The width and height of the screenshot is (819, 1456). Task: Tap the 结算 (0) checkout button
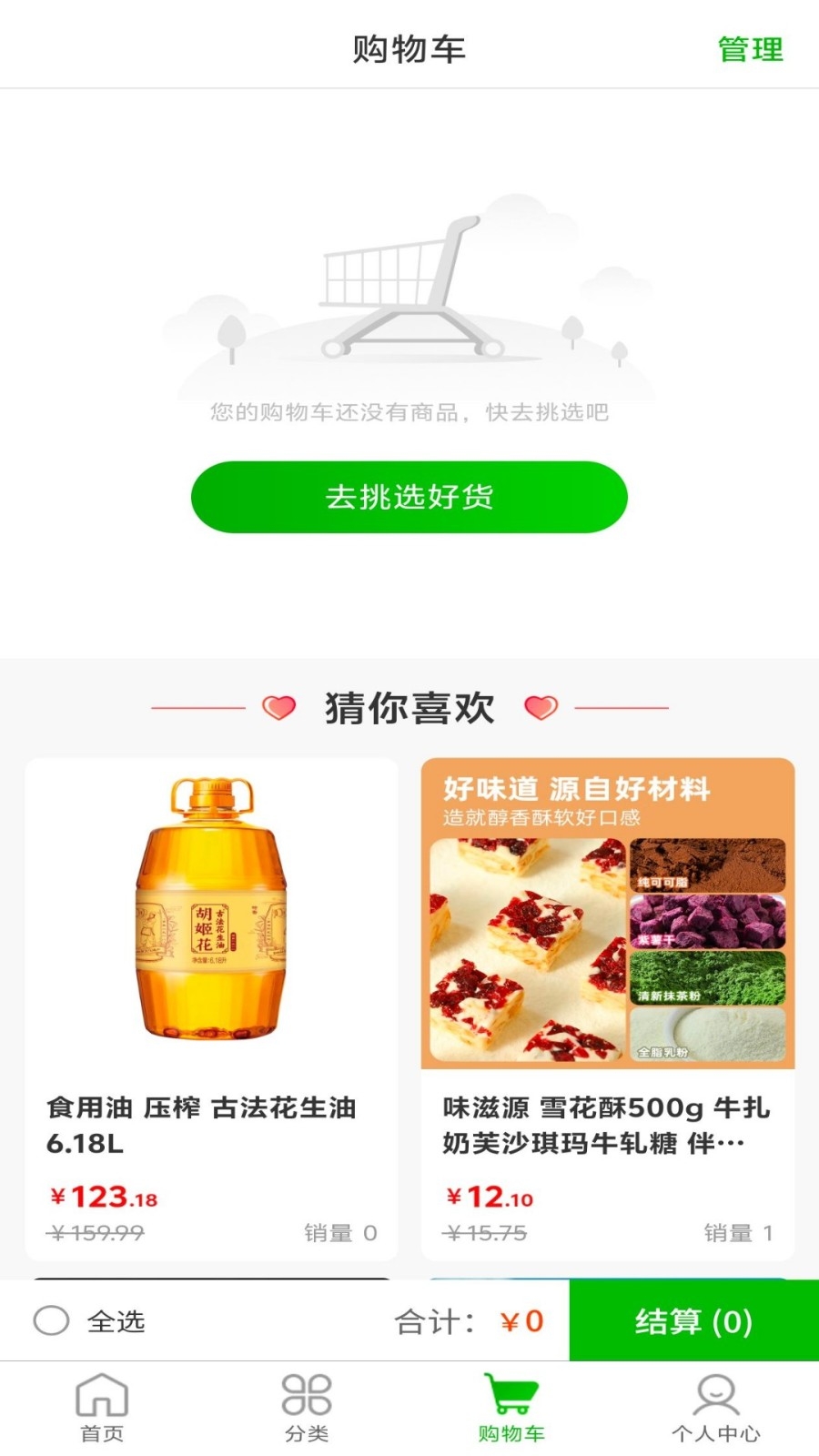click(693, 1320)
